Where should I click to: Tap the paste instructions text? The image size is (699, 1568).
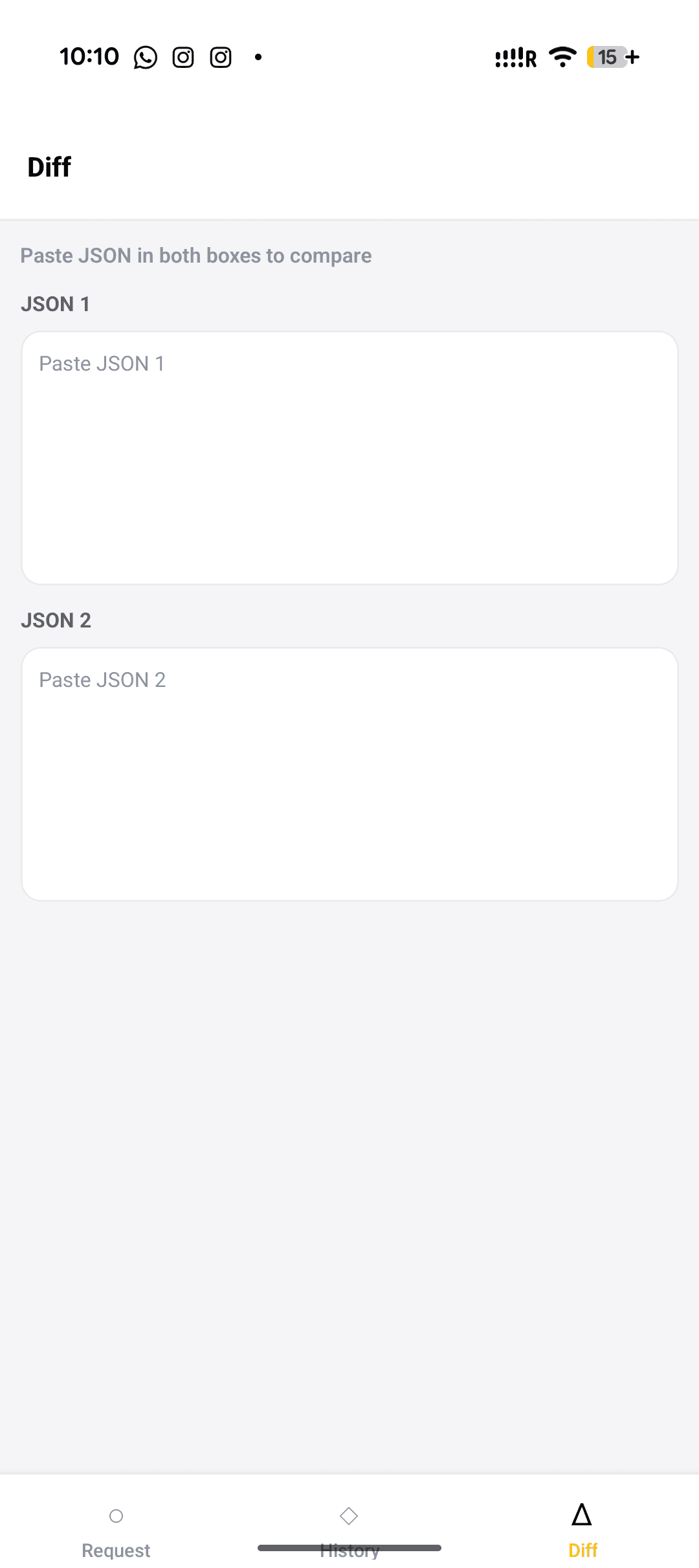point(195,256)
